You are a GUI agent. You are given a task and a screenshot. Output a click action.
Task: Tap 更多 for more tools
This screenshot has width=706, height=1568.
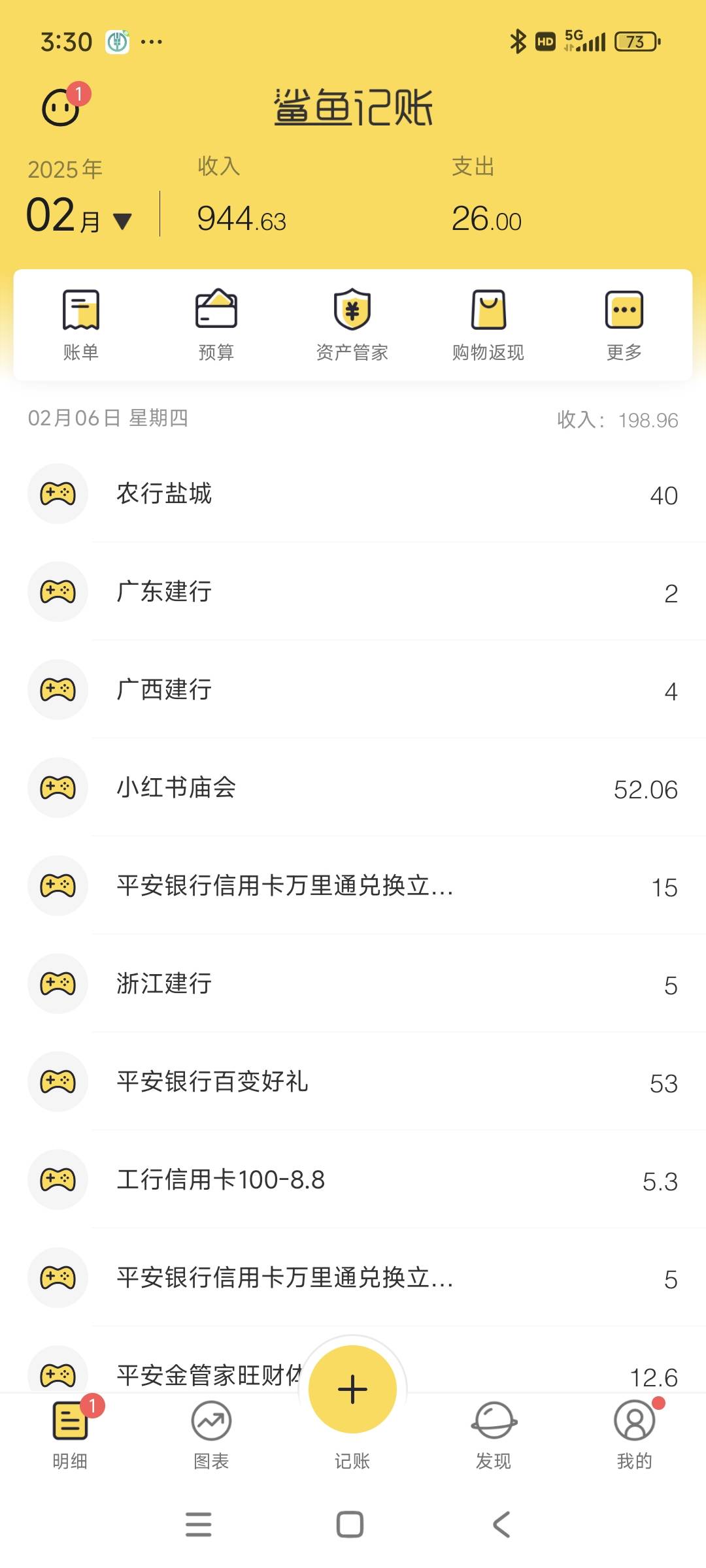(624, 325)
